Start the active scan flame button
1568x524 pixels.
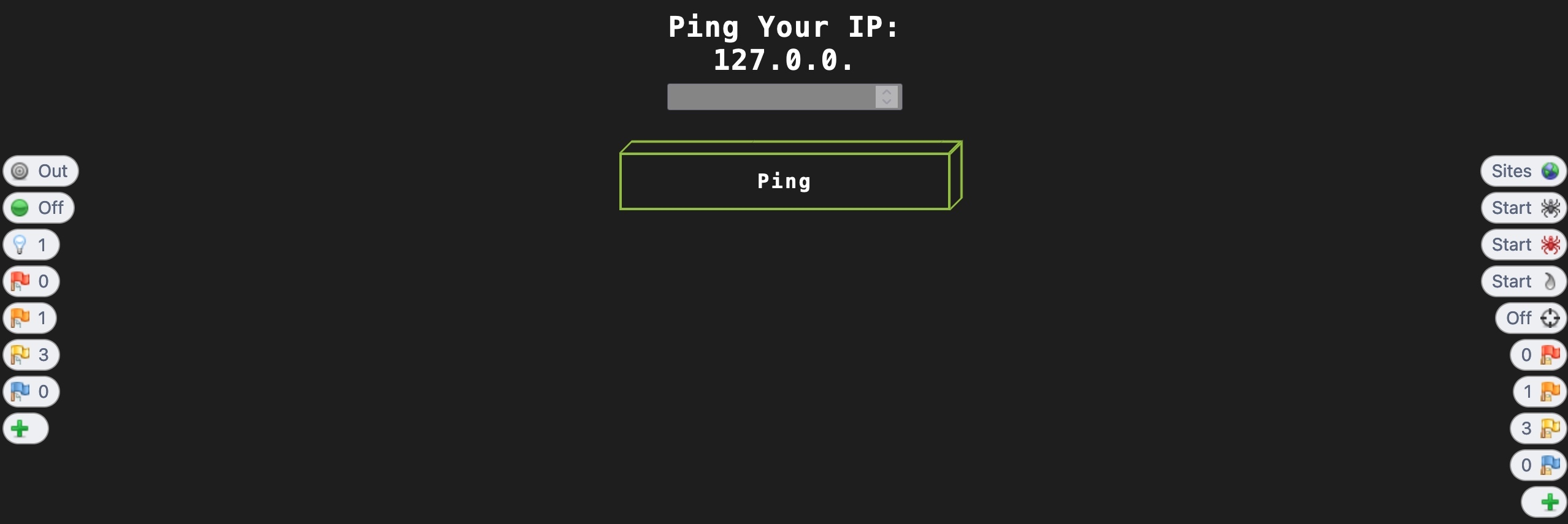1524,281
